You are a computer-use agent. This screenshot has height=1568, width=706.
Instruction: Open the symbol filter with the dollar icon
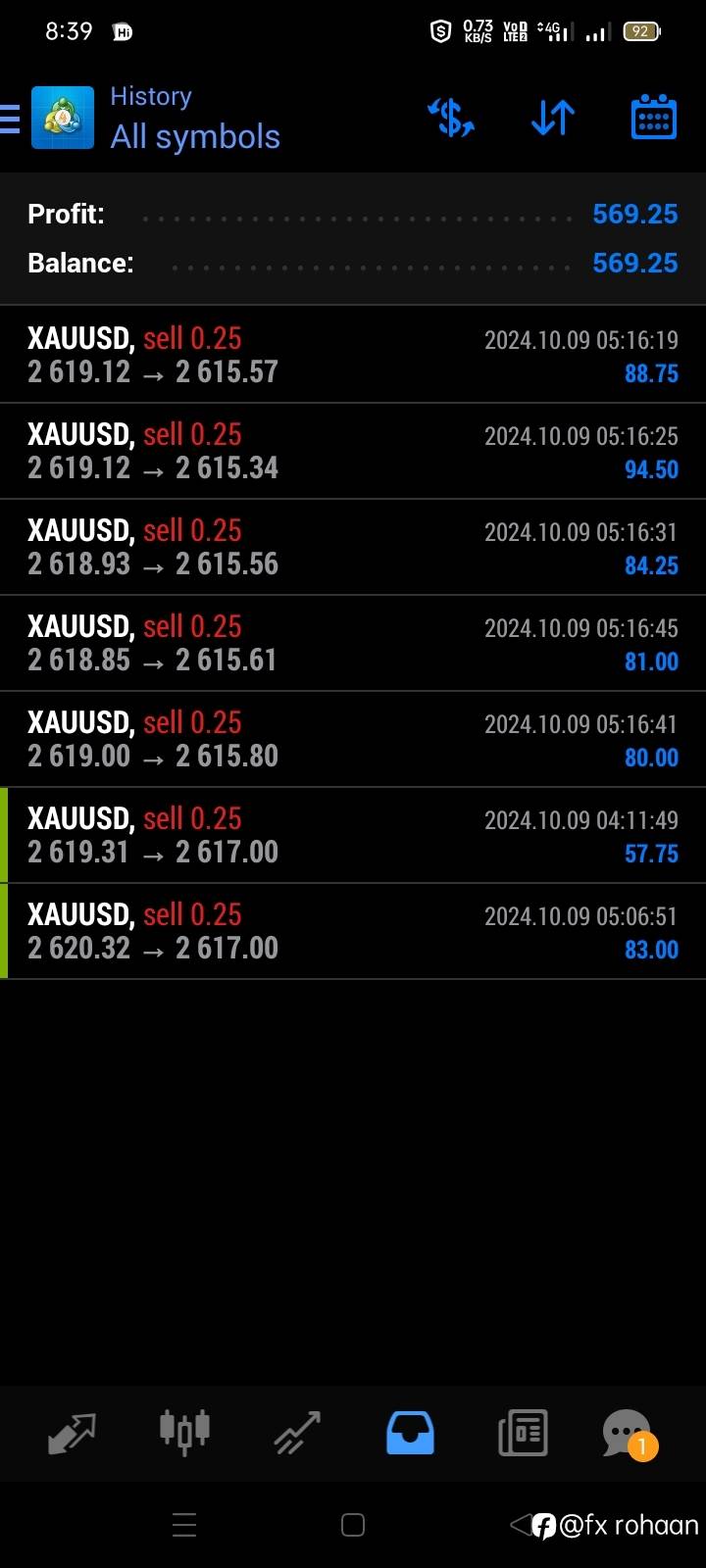point(451,119)
